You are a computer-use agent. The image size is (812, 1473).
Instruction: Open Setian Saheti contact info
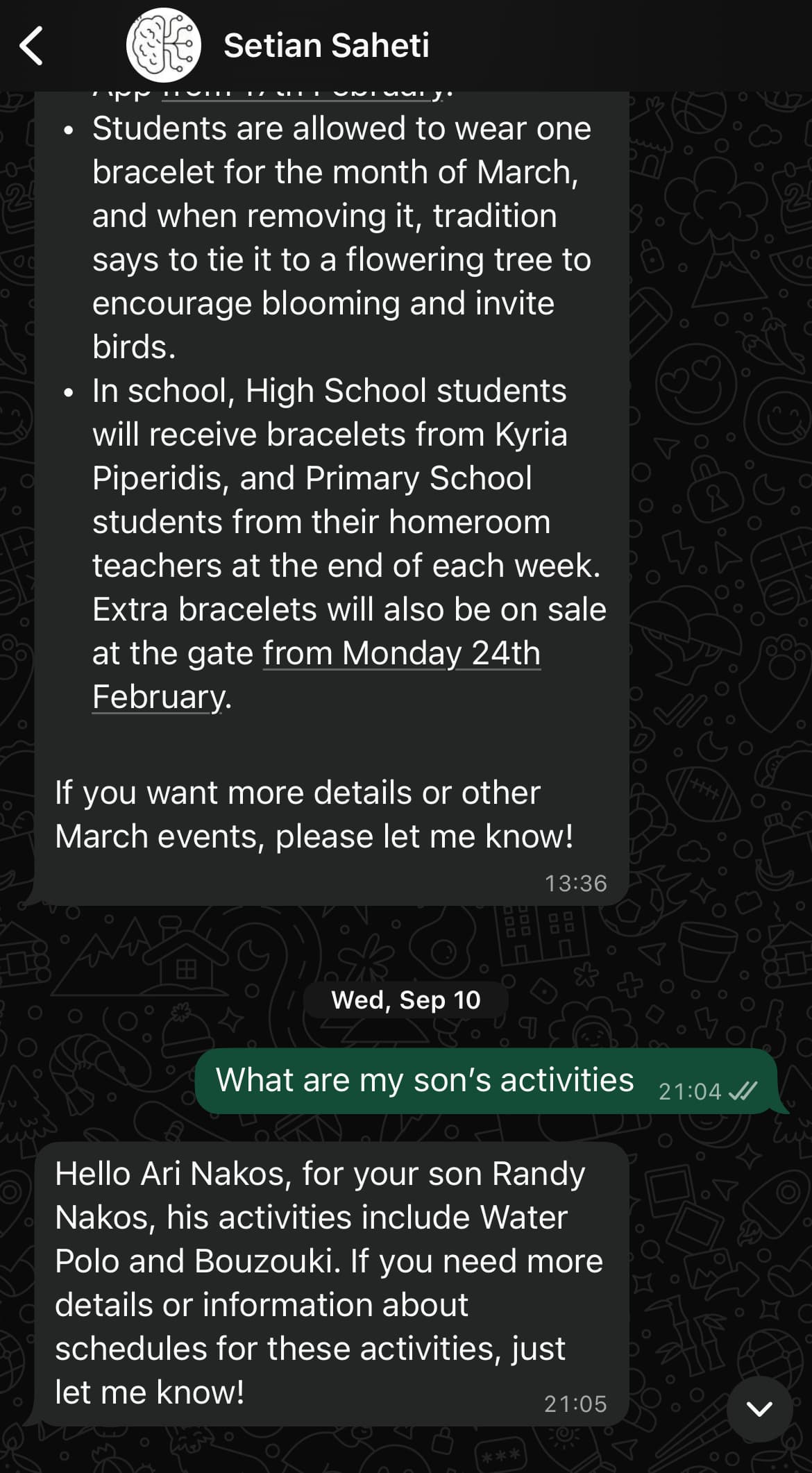(x=326, y=46)
